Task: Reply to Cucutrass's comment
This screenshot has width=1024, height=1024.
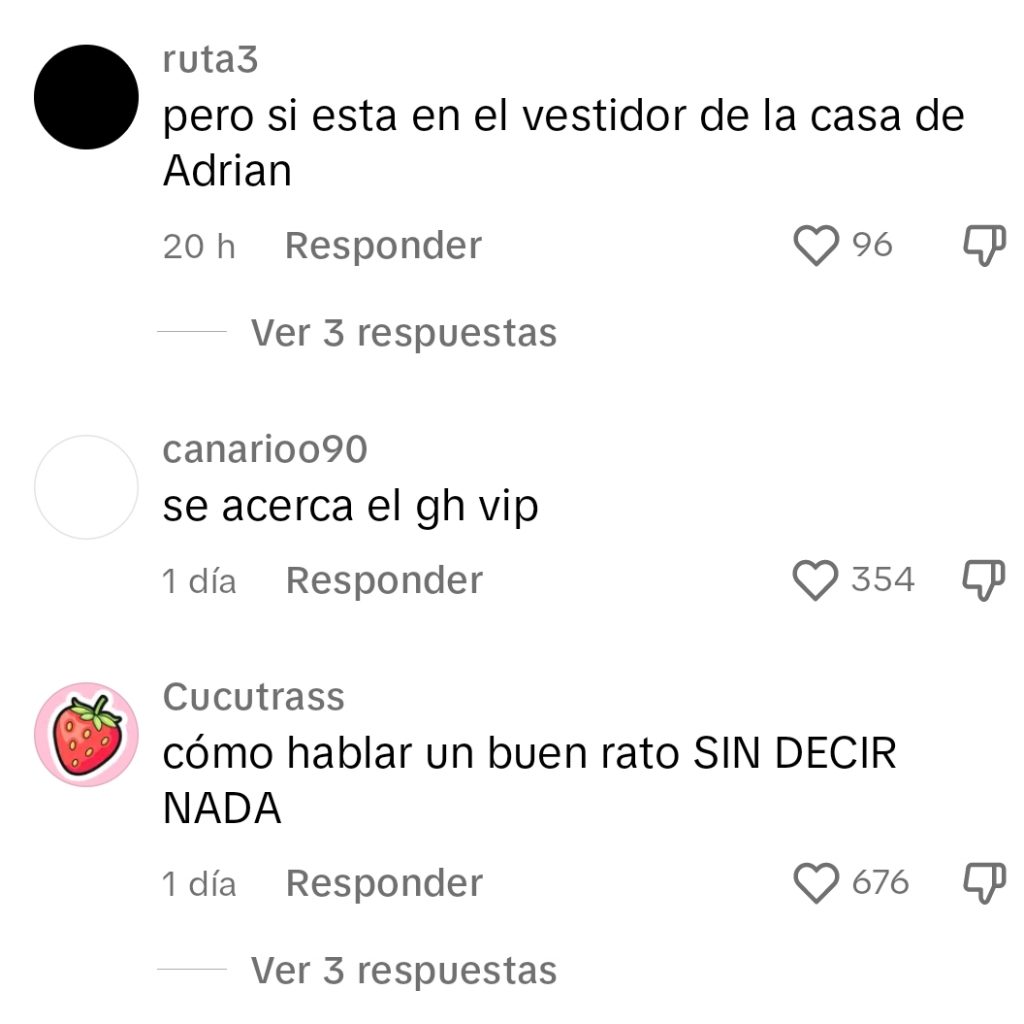Action: point(384,883)
